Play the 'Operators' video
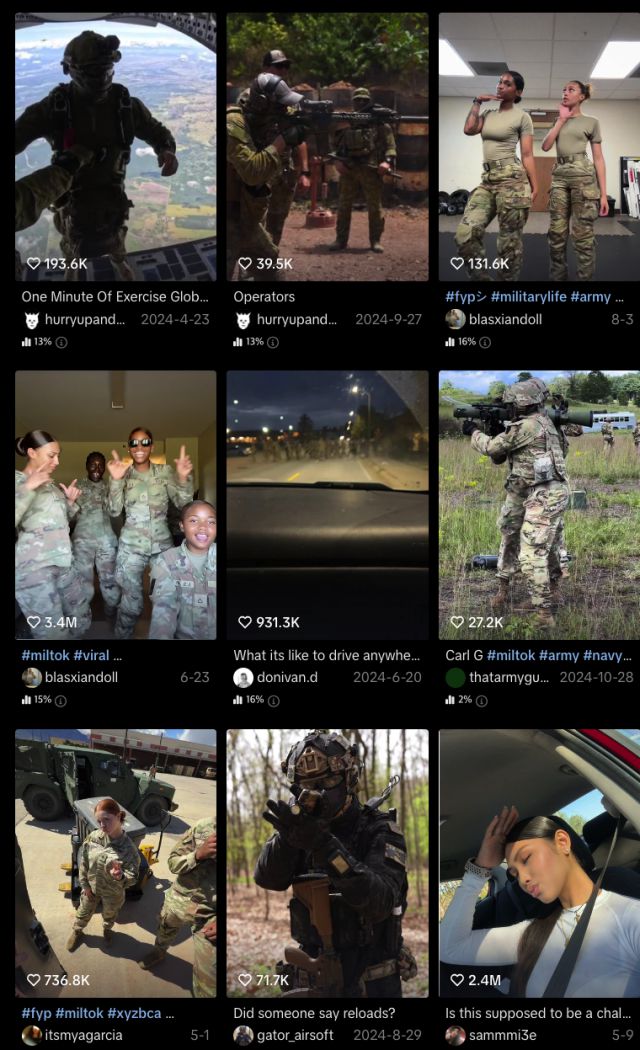640x1050 pixels. pyautogui.click(x=327, y=146)
